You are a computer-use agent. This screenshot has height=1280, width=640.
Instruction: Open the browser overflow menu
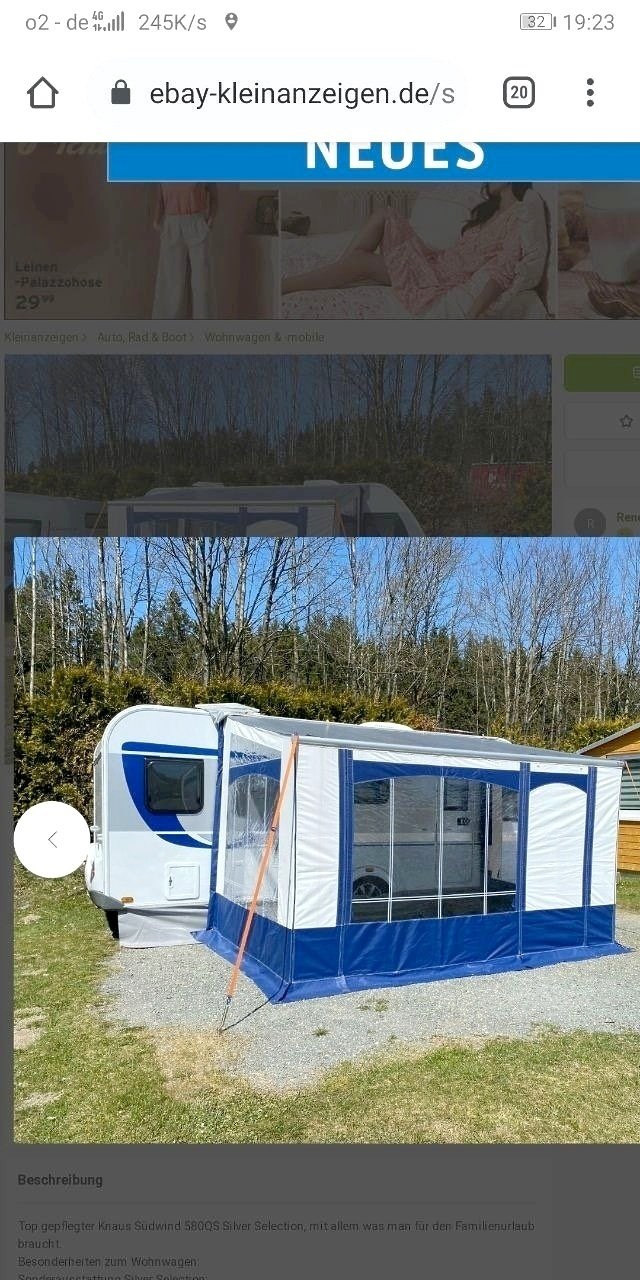590,93
